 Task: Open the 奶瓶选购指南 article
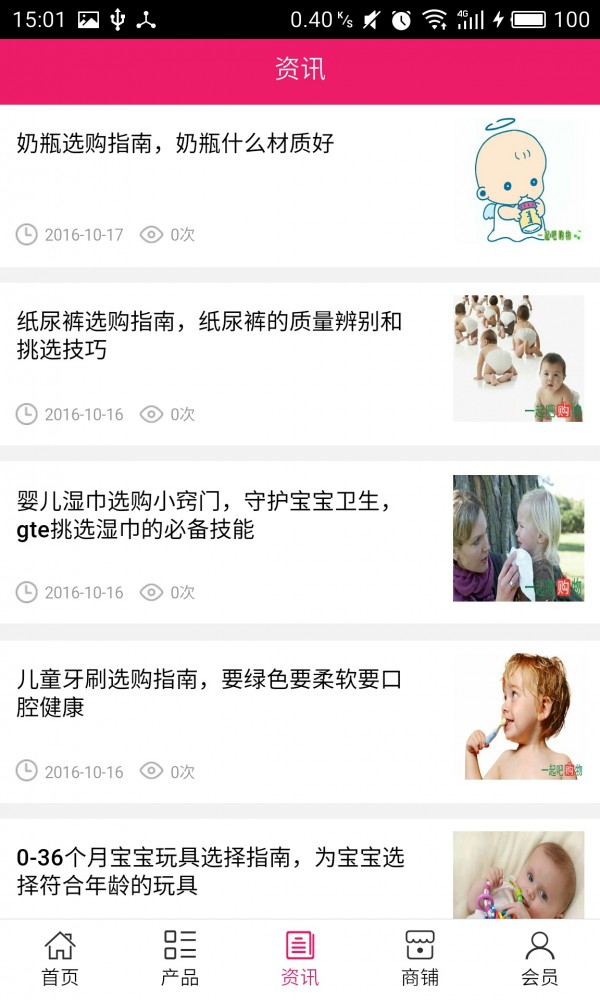point(175,144)
